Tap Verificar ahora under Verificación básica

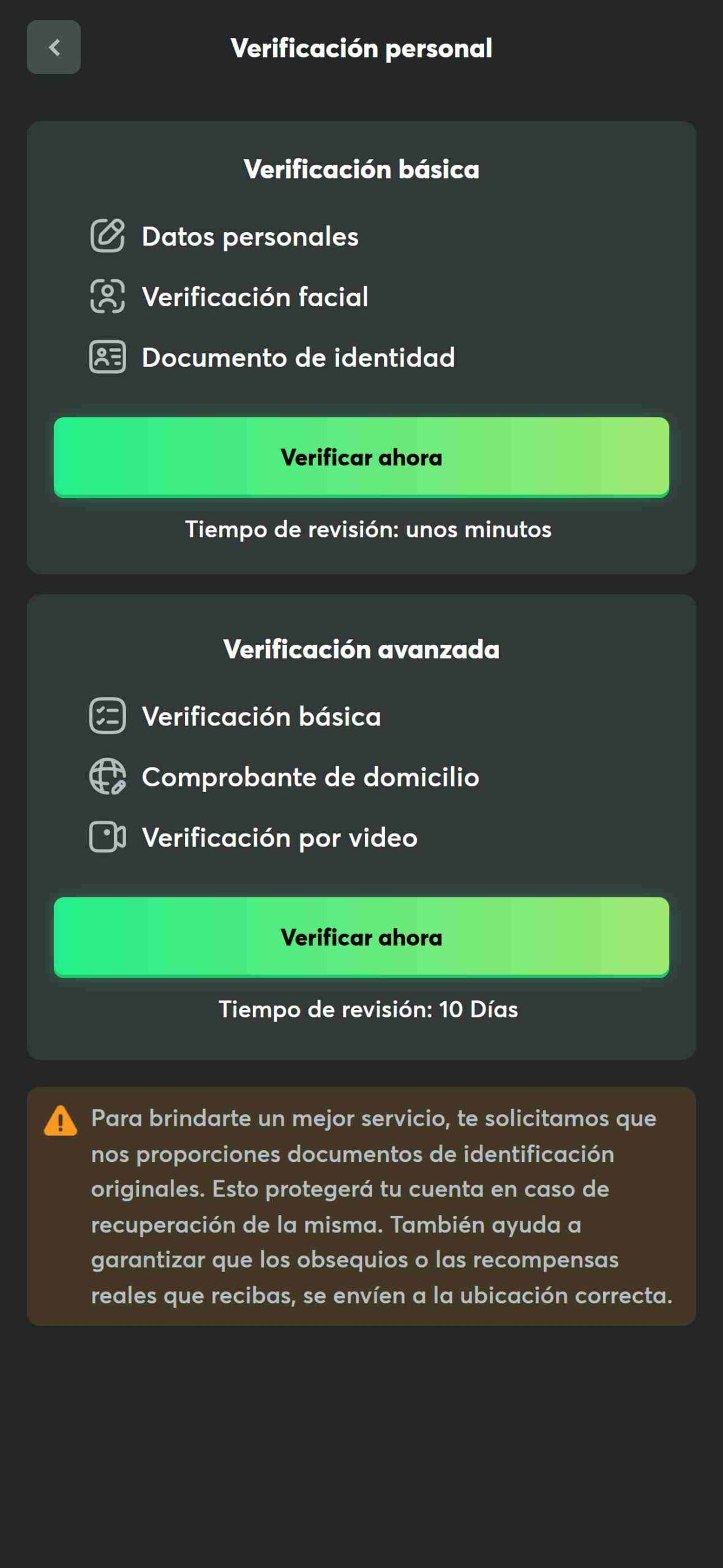[x=361, y=457]
